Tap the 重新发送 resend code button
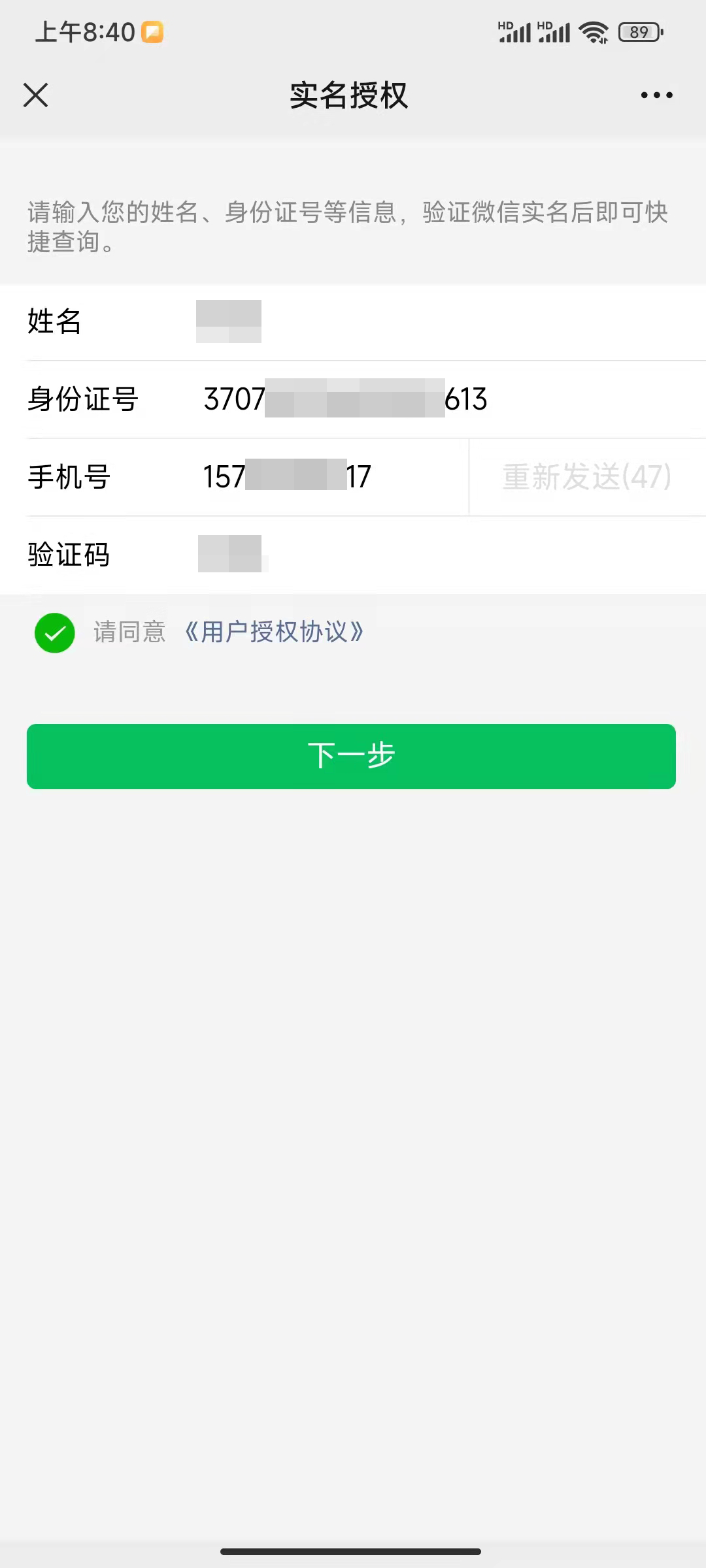This screenshot has height=1568, width=706. [586, 477]
